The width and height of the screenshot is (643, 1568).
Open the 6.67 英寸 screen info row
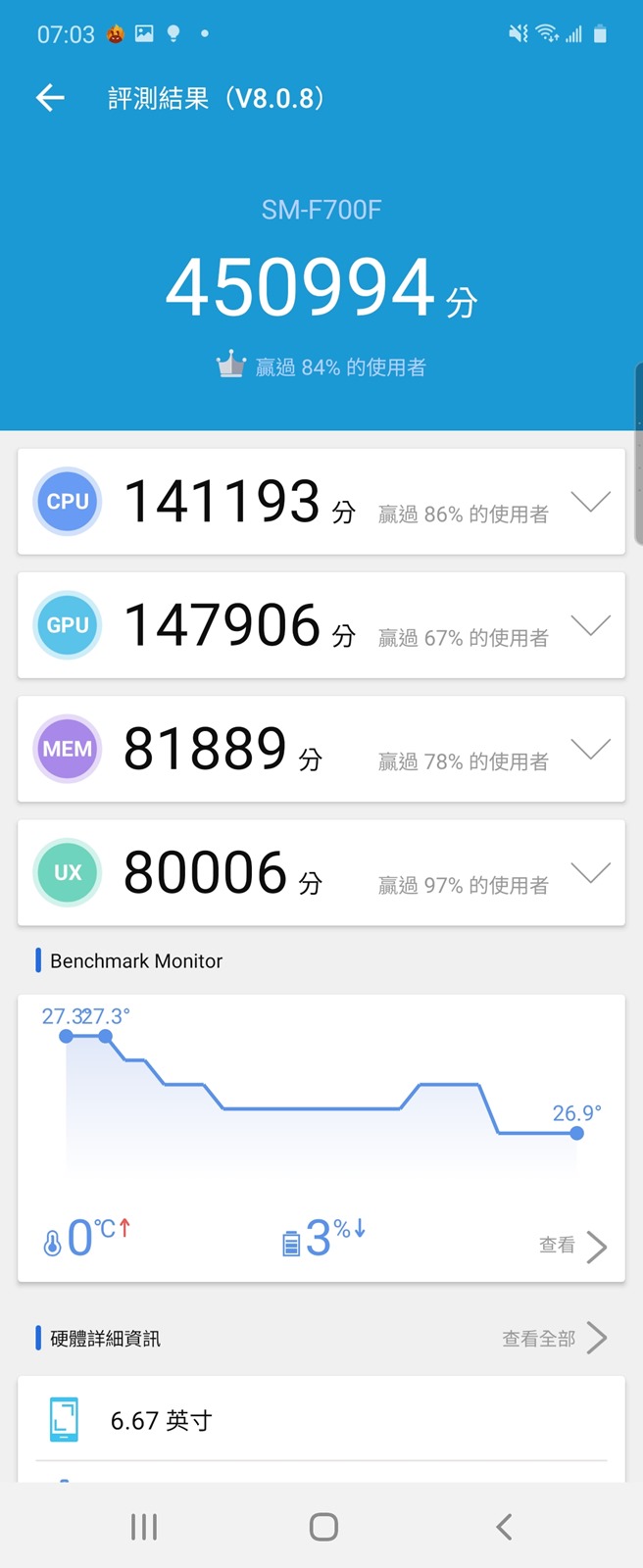[x=321, y=1420]
